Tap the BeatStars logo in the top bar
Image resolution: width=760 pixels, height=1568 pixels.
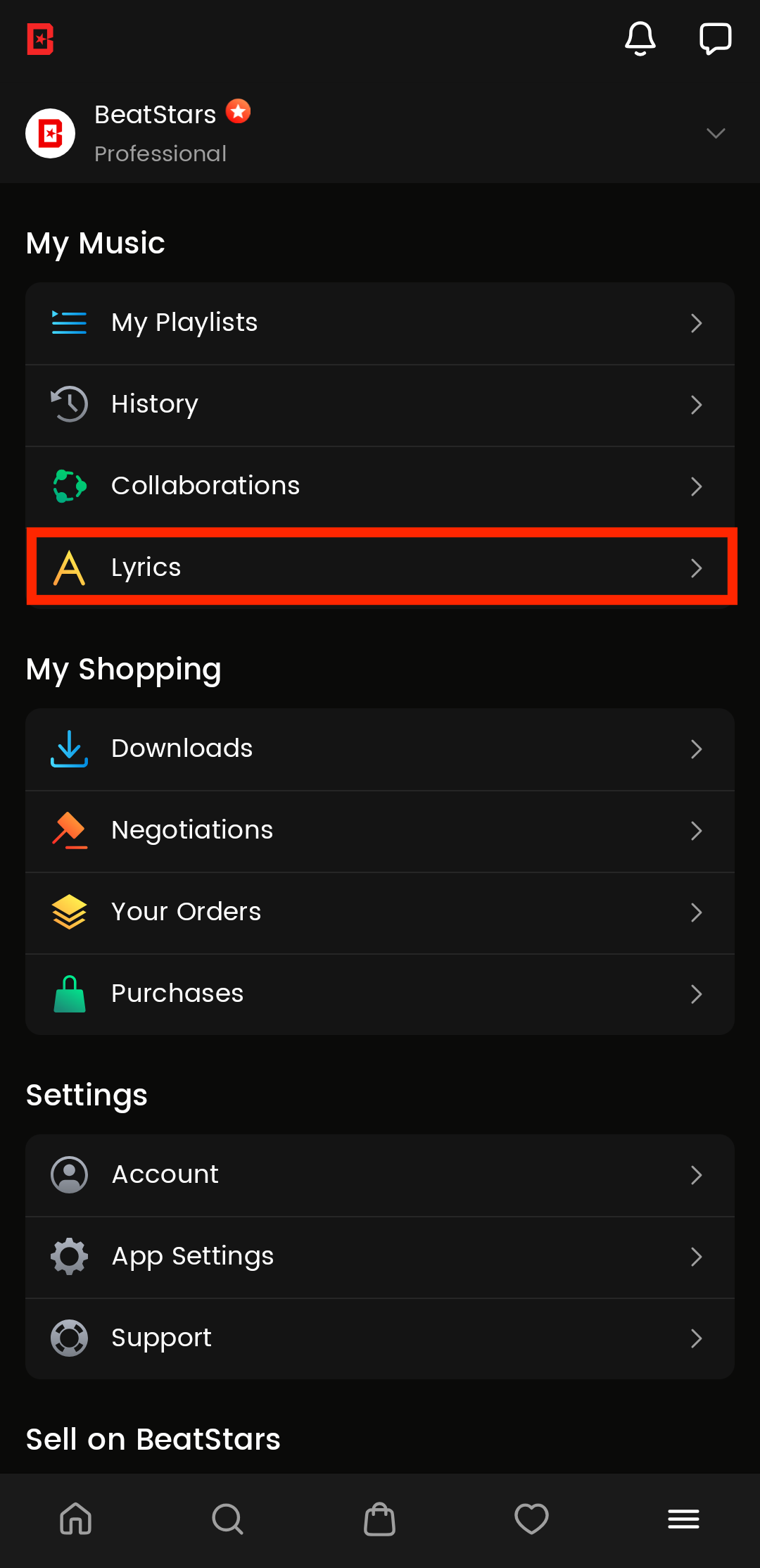pyautogui.click(x=41, y=39)
